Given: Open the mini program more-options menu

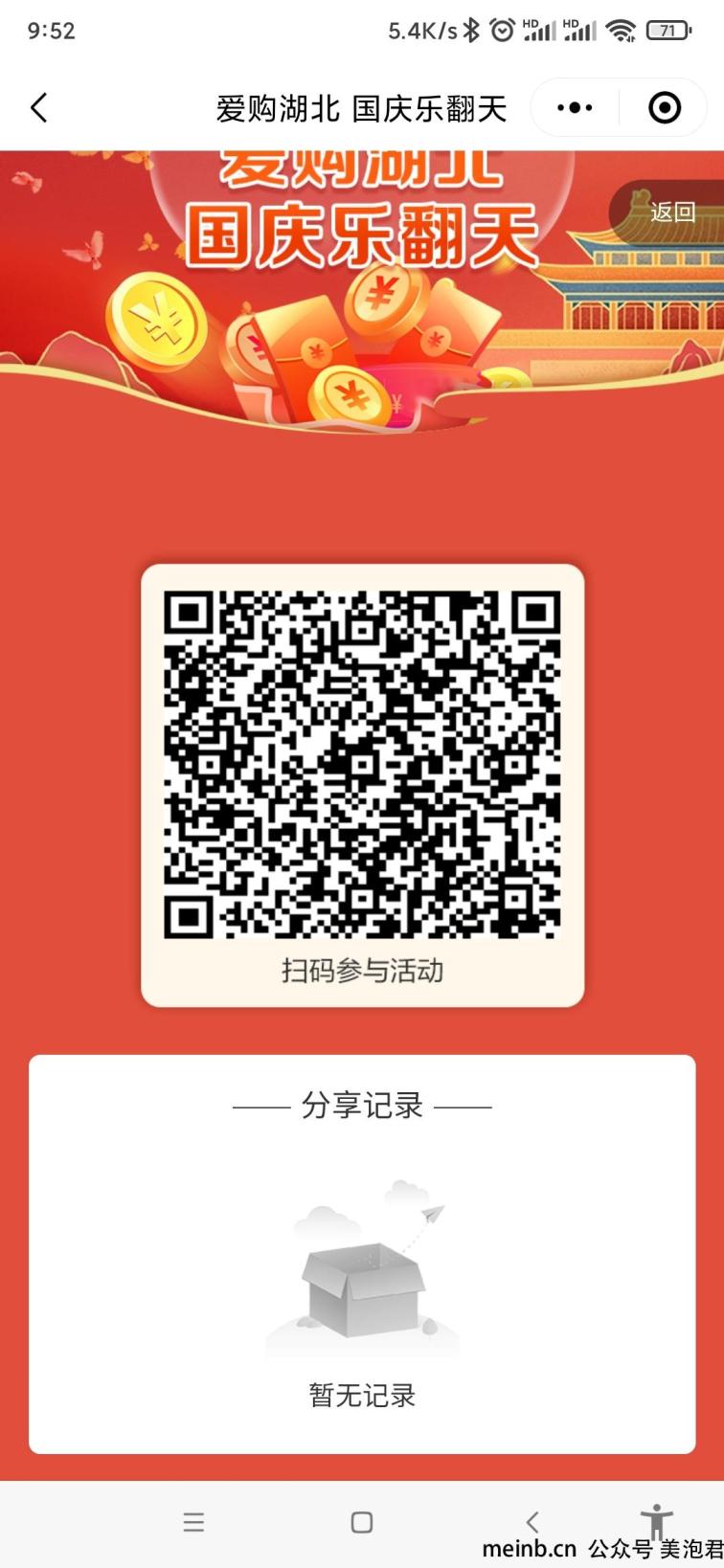Looking at the screenshot, I should [575, 107].
